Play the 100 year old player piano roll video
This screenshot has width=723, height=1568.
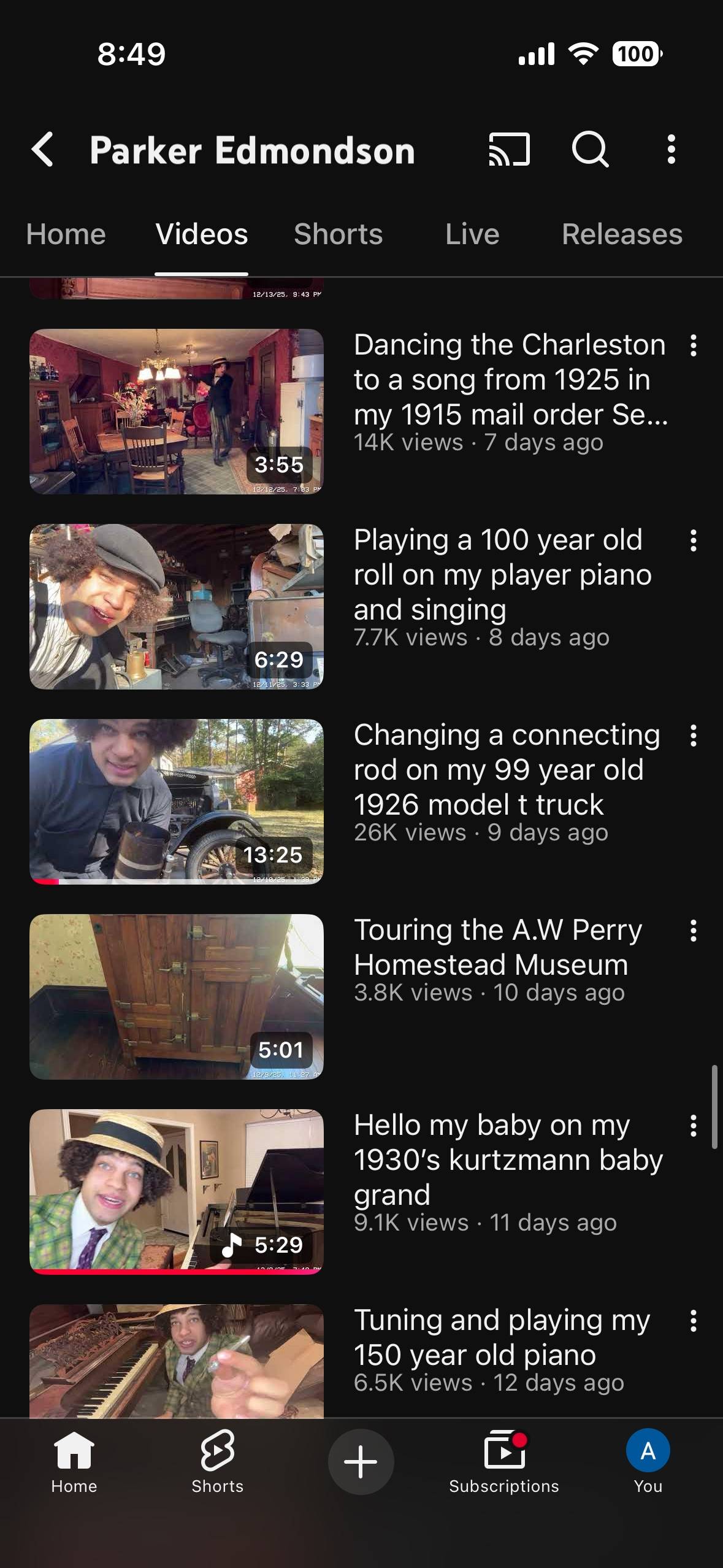pos(177,607)
